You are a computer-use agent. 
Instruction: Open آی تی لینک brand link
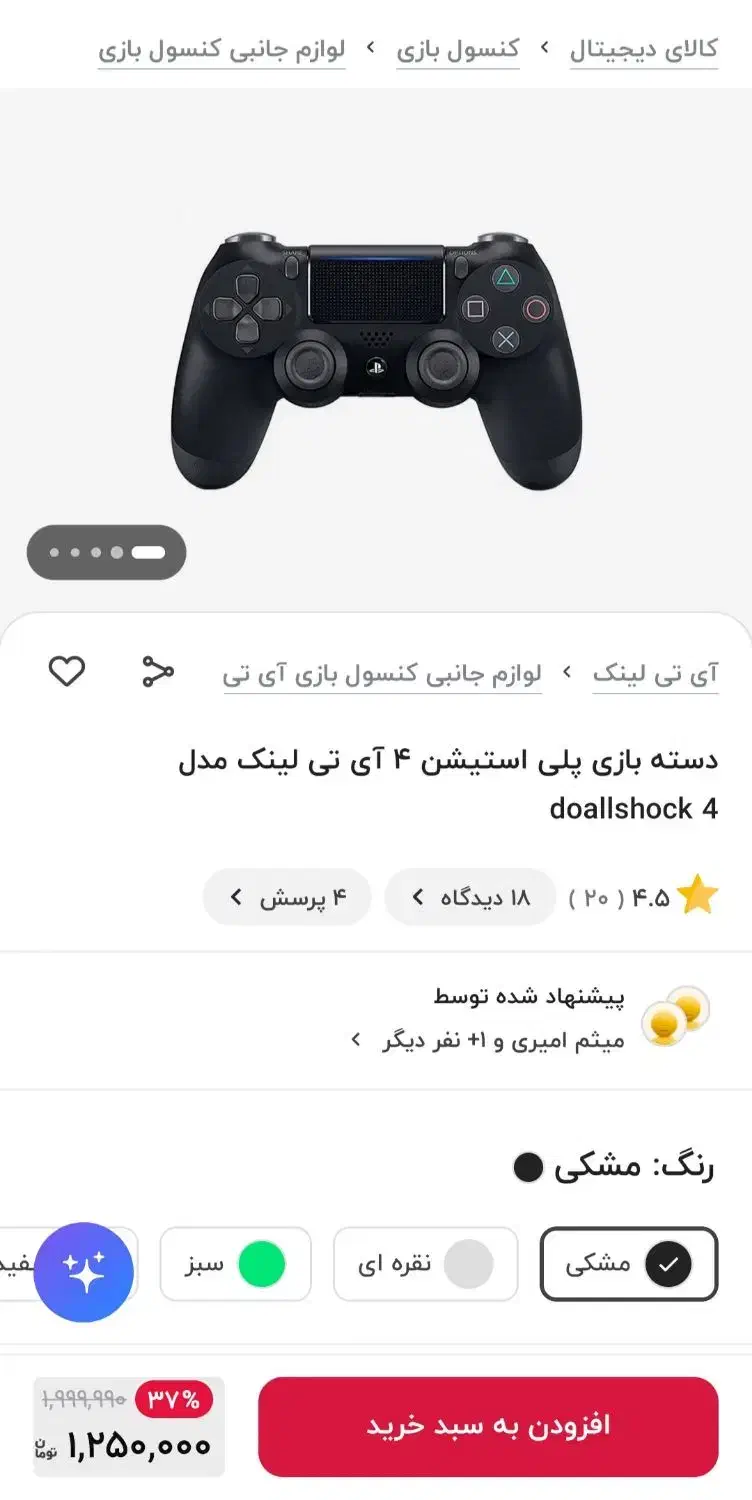(655, 675)
